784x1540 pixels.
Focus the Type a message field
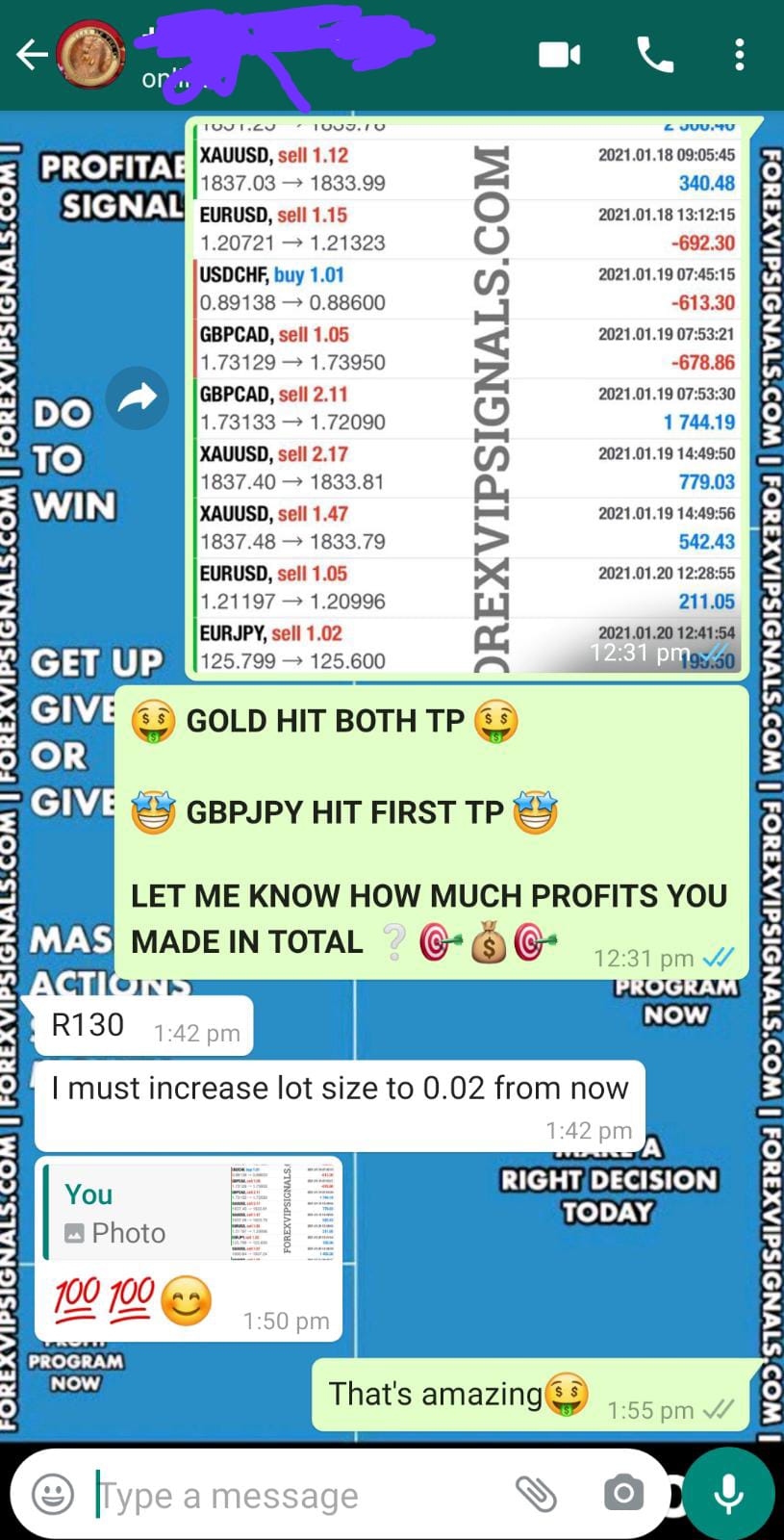[298, 1496]
